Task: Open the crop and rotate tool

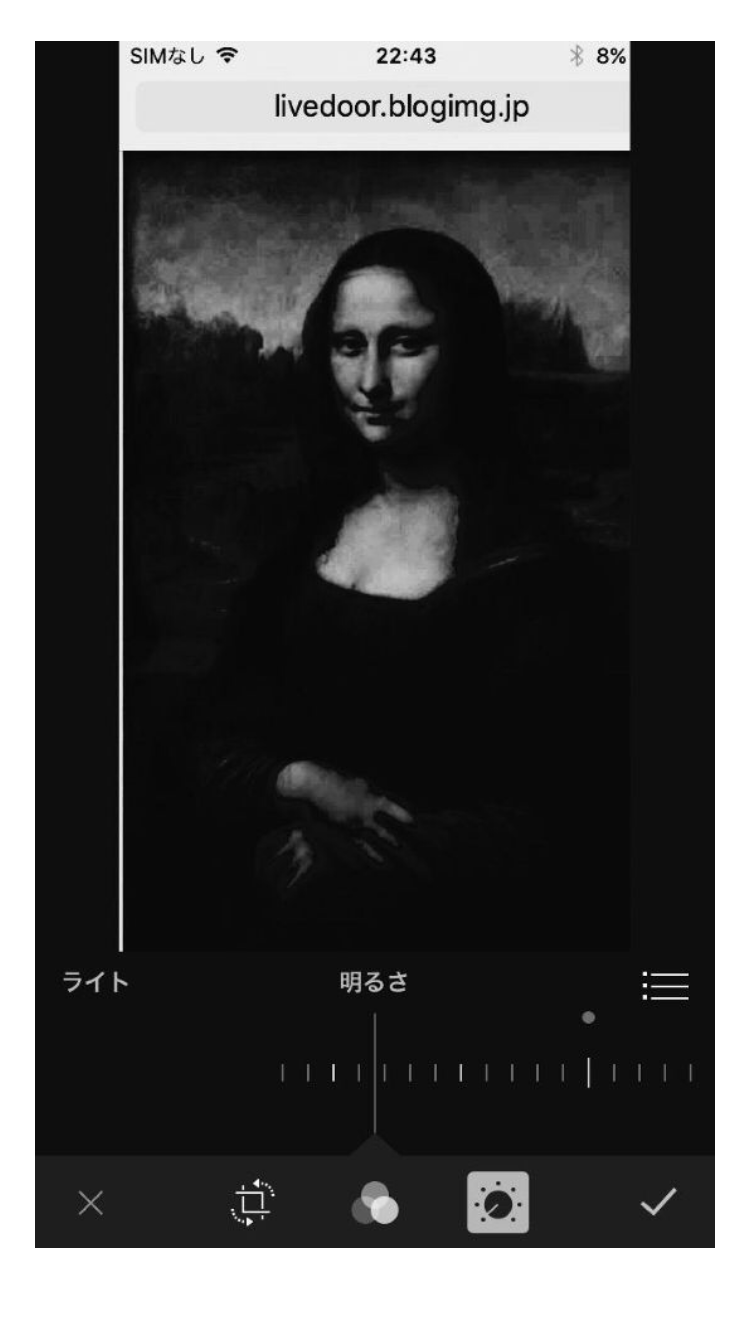Action: [250, 1203]
